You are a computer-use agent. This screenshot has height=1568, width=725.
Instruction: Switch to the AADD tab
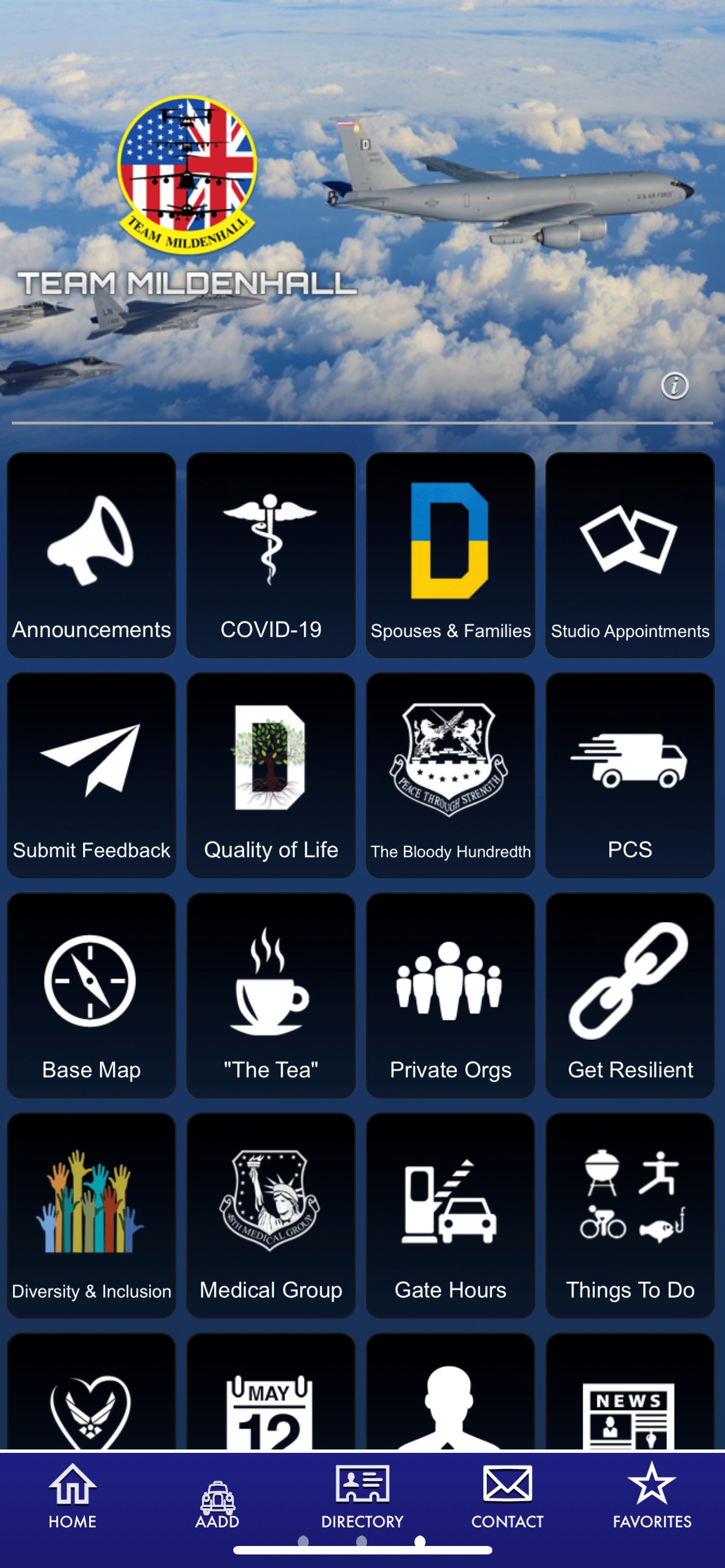217,1505
